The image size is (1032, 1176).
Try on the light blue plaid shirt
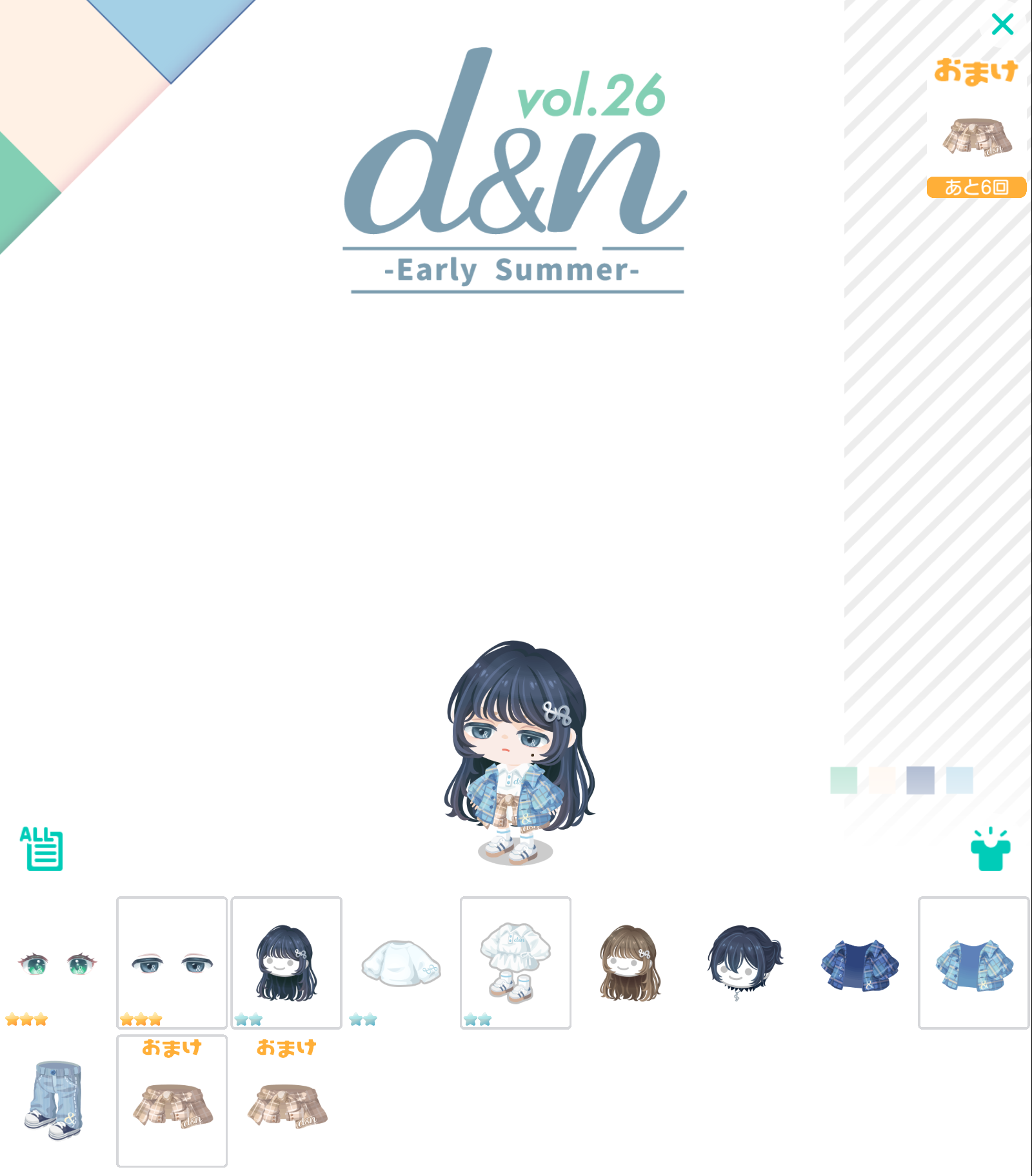[973, 963]
